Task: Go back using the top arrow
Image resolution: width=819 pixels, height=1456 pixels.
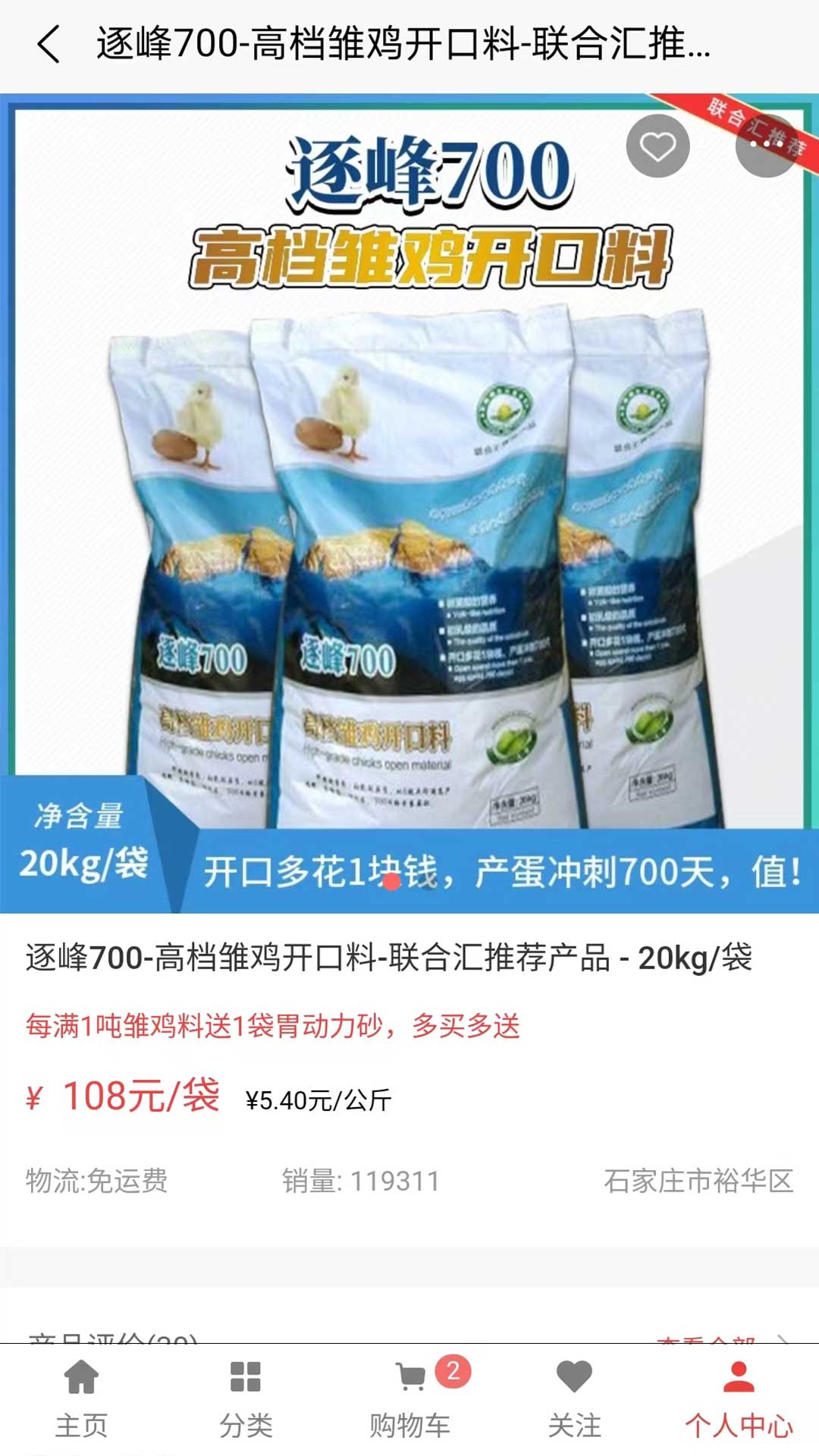Action: (49, 43)
